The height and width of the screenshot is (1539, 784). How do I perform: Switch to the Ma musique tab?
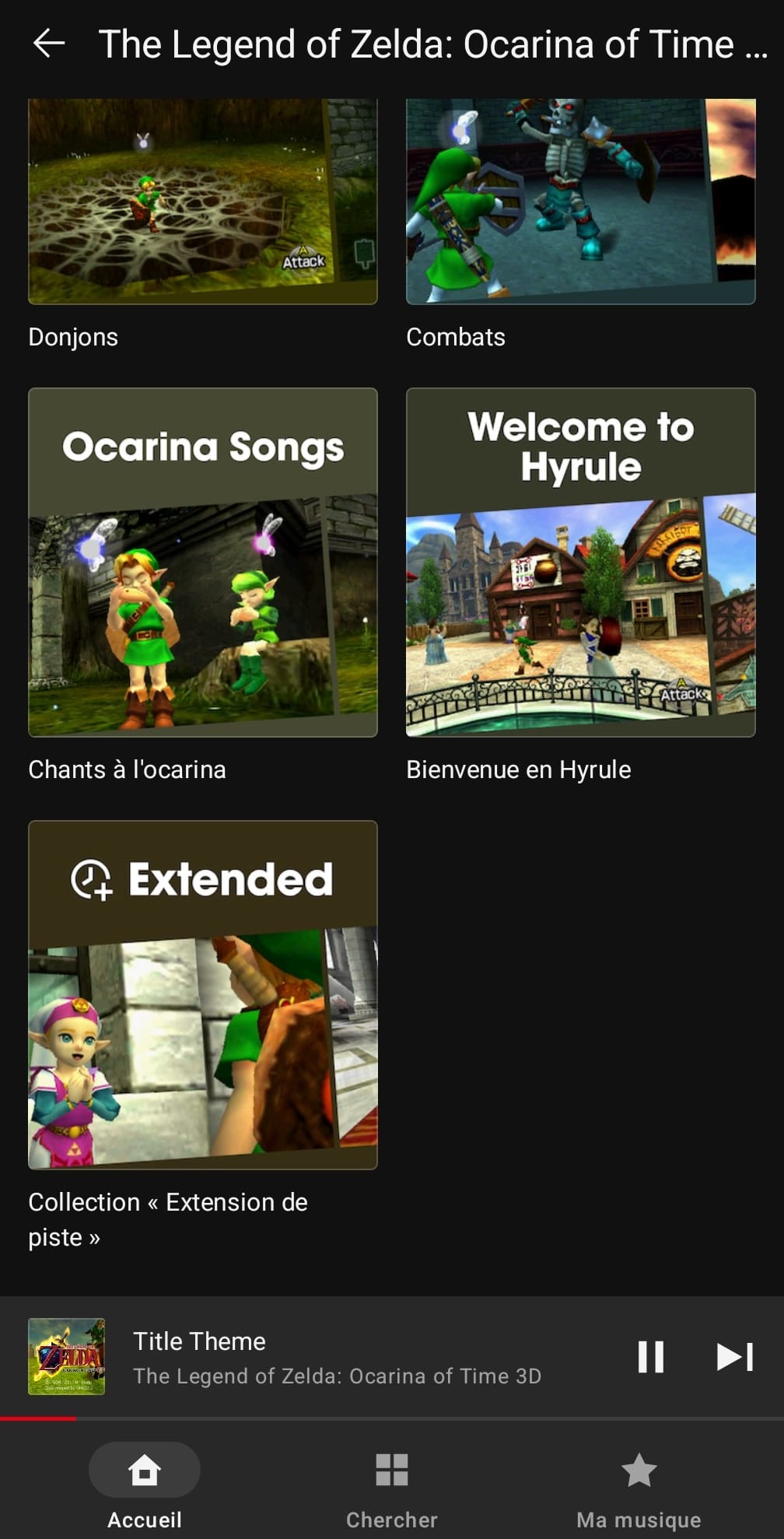coord(639,1486)
